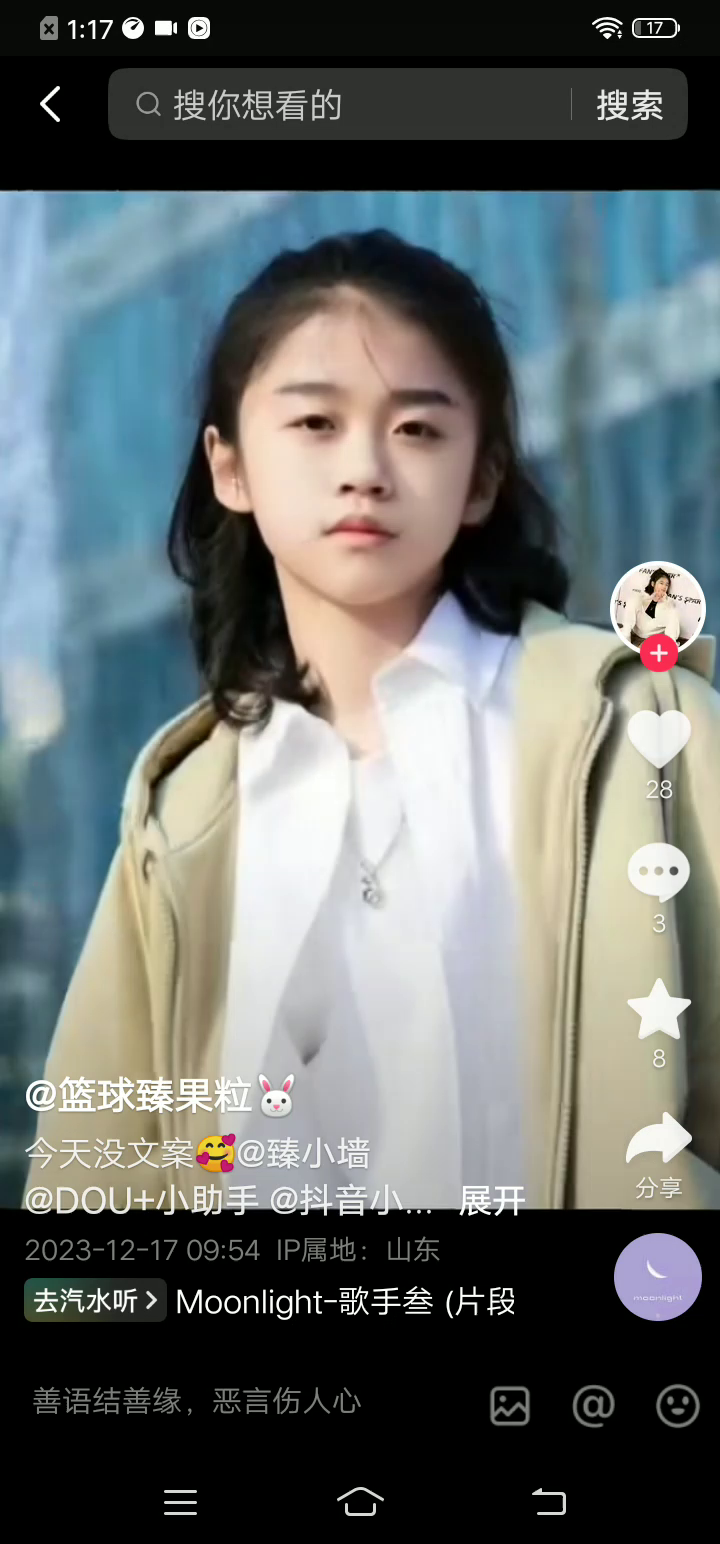Go to the system home screen
Image resolution: width=720 pixels, height=1544 pixels.
tap(360, 1501)
